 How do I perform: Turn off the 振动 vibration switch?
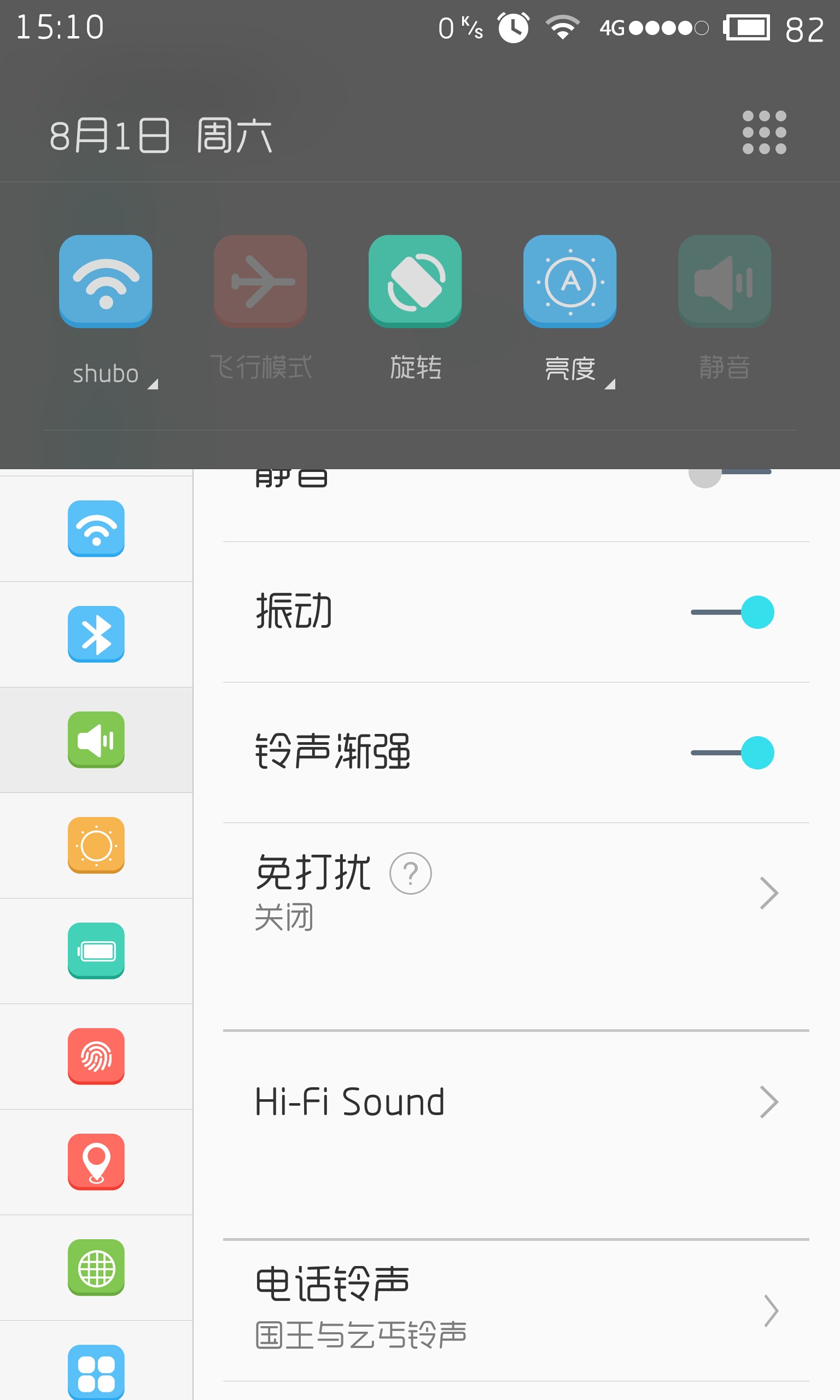(x=732, y=612)
